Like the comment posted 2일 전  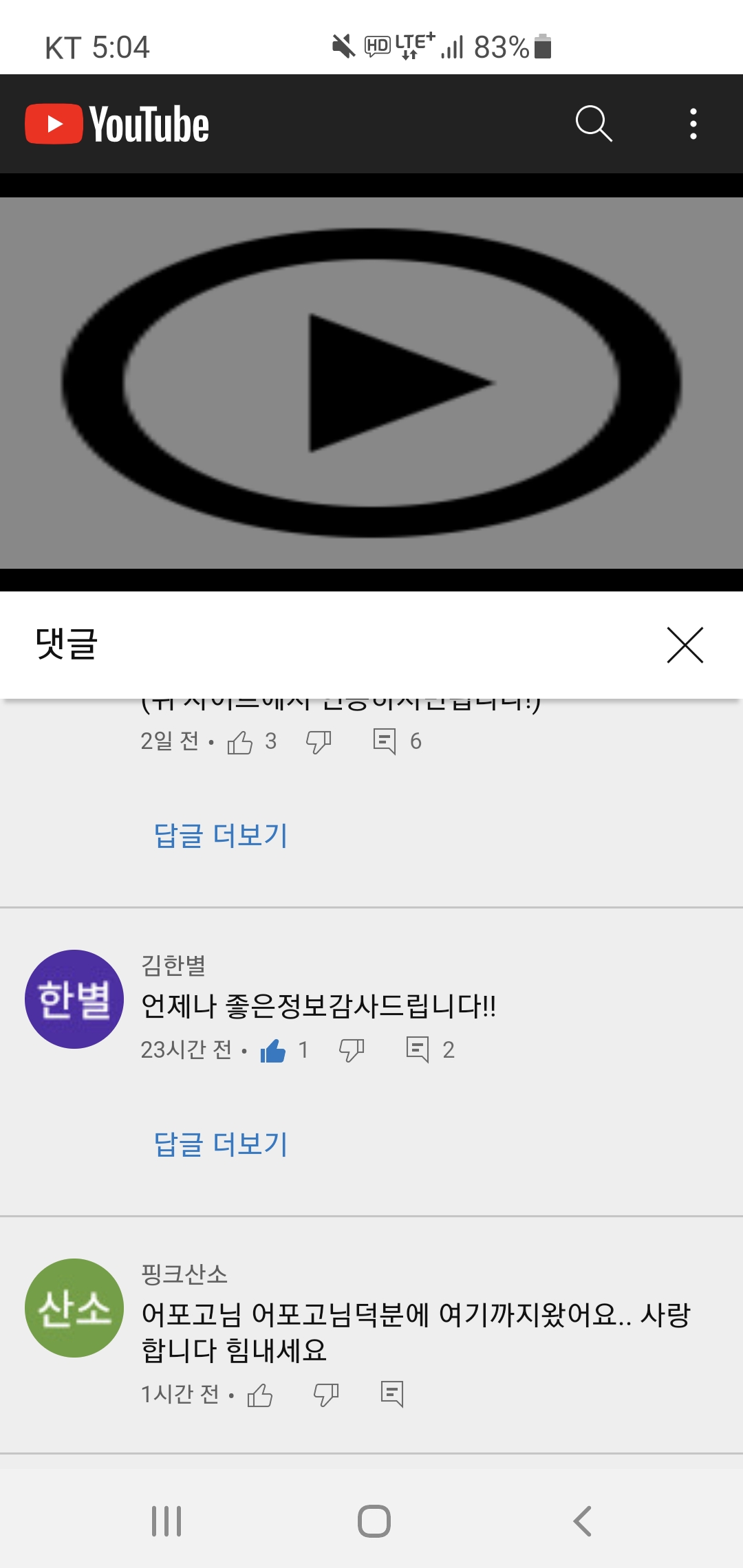pyautogui.click(x=240, y=742)
